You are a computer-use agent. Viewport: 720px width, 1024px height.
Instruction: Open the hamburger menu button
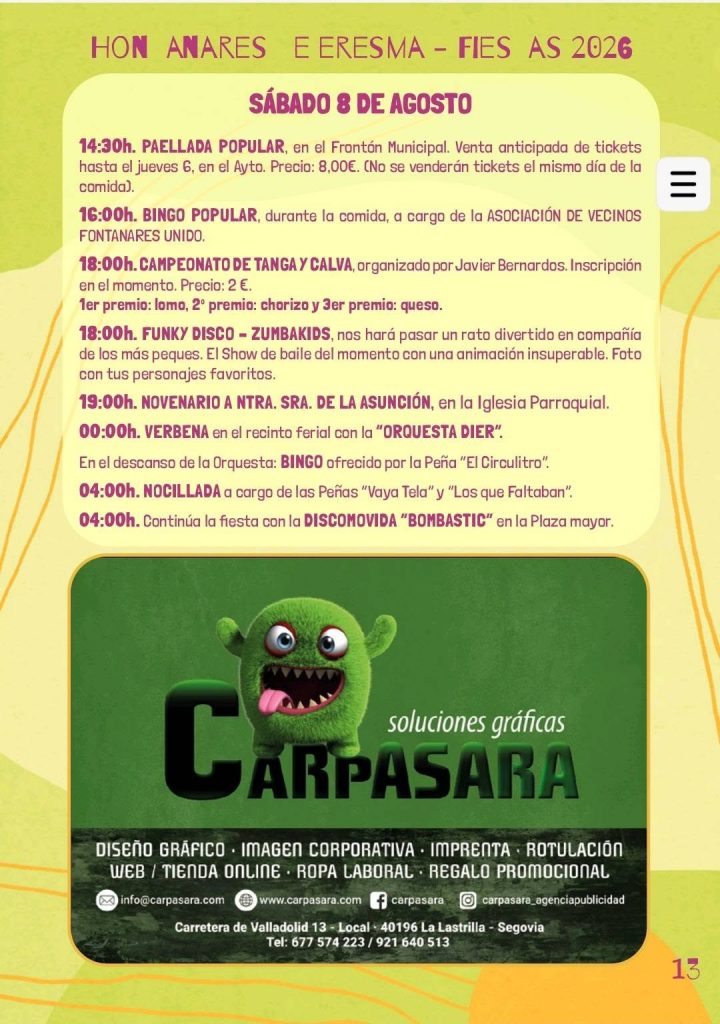683,184
